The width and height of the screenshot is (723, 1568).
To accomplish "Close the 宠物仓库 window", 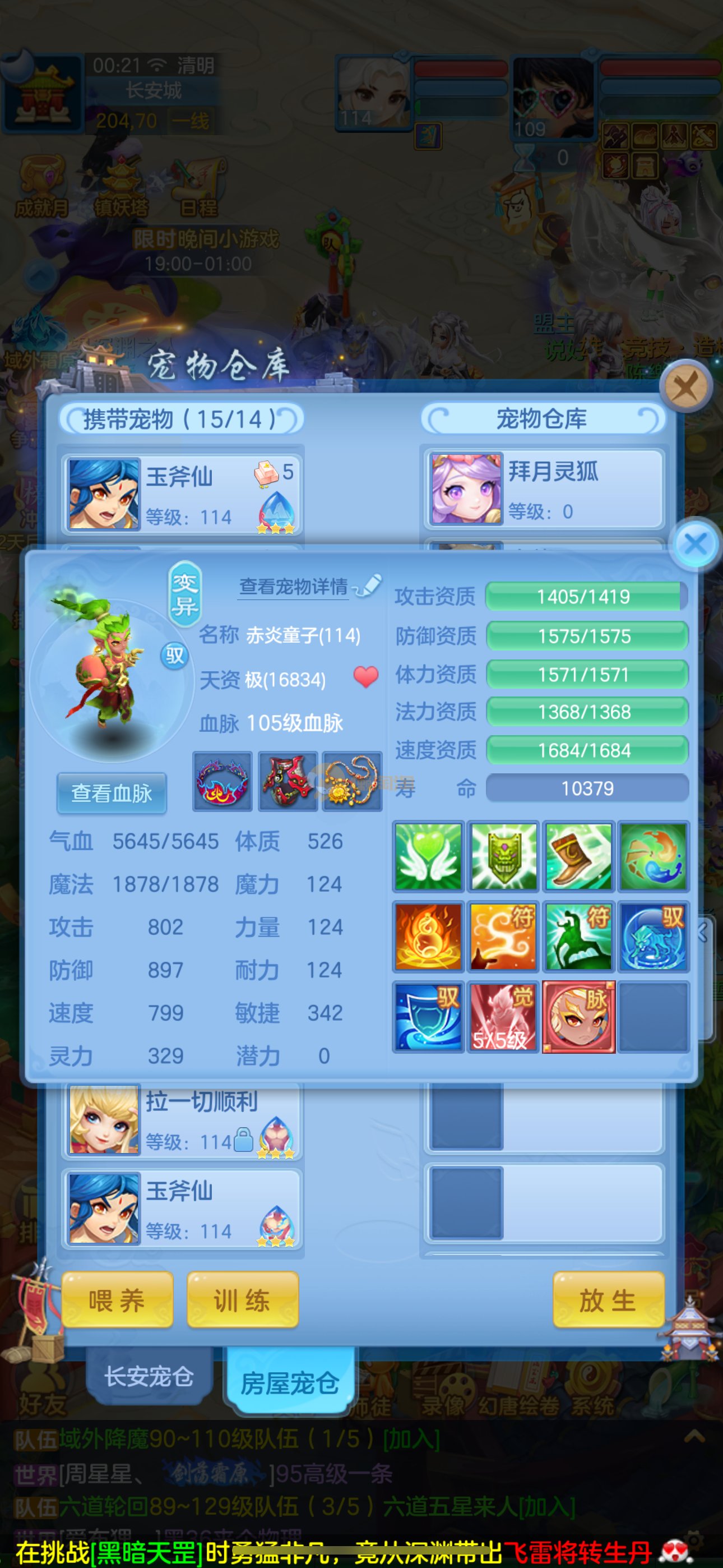I will (686, 386).
